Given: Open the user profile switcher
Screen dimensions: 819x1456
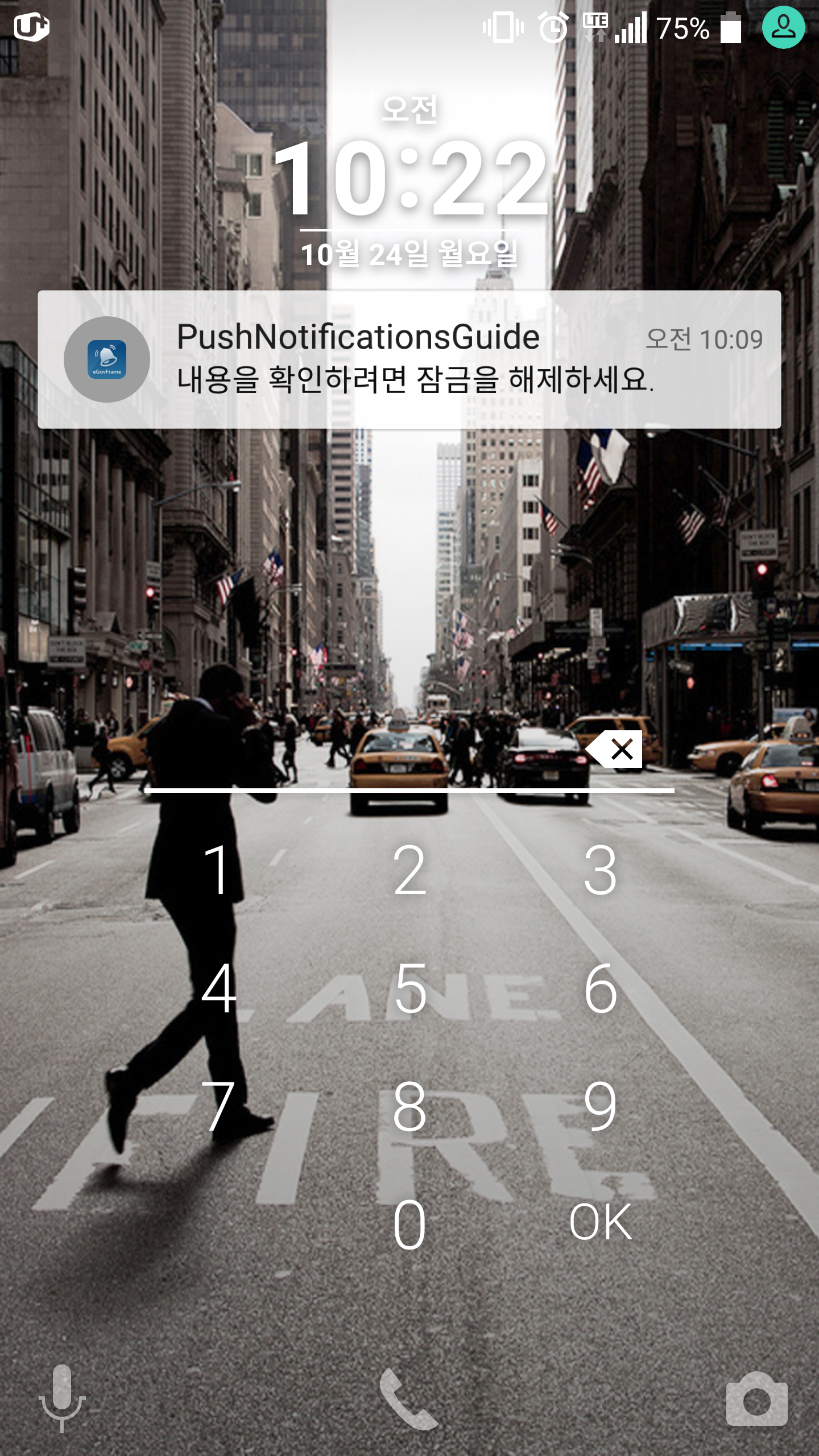Looking at the screenshot, I should tap(783, 27).
